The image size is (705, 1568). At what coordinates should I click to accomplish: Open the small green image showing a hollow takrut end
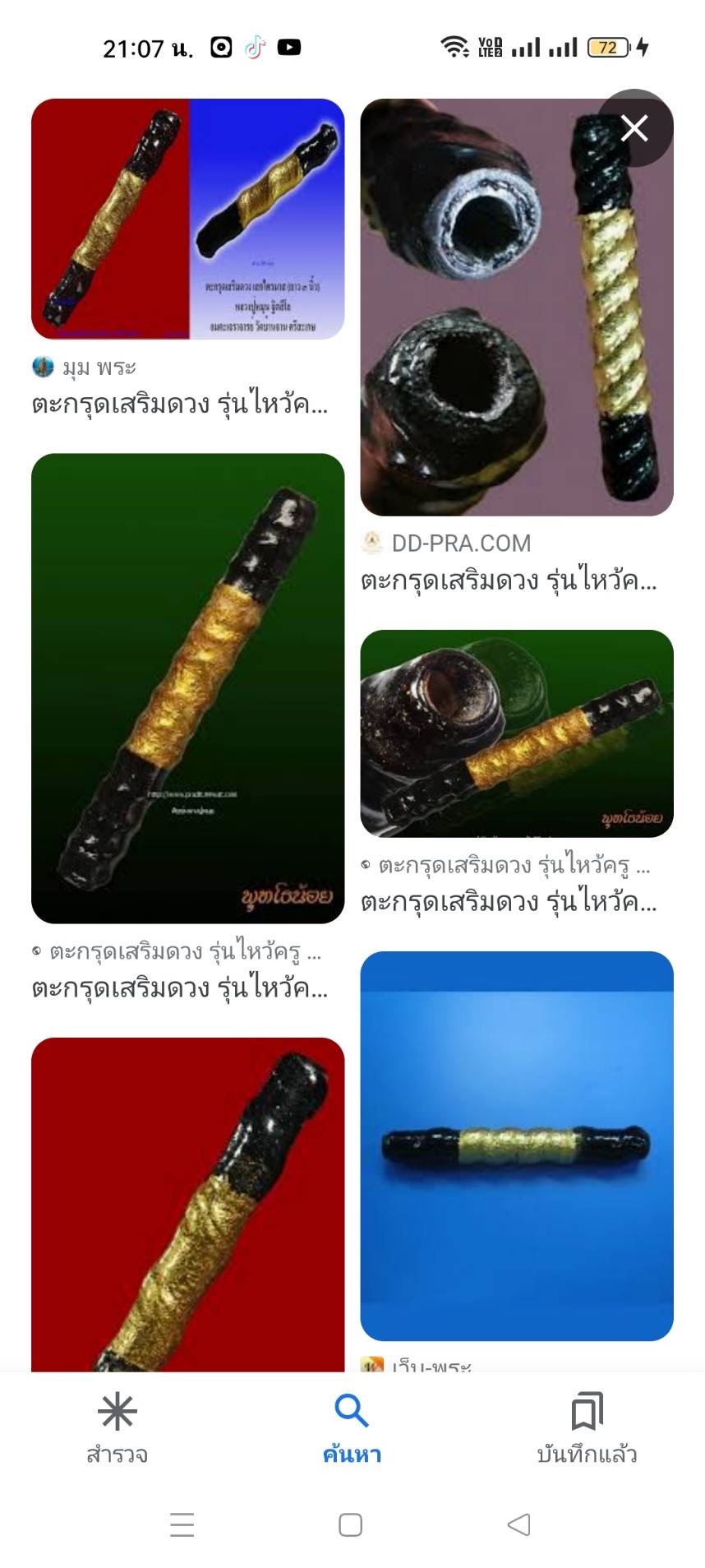tap(517, 733)
